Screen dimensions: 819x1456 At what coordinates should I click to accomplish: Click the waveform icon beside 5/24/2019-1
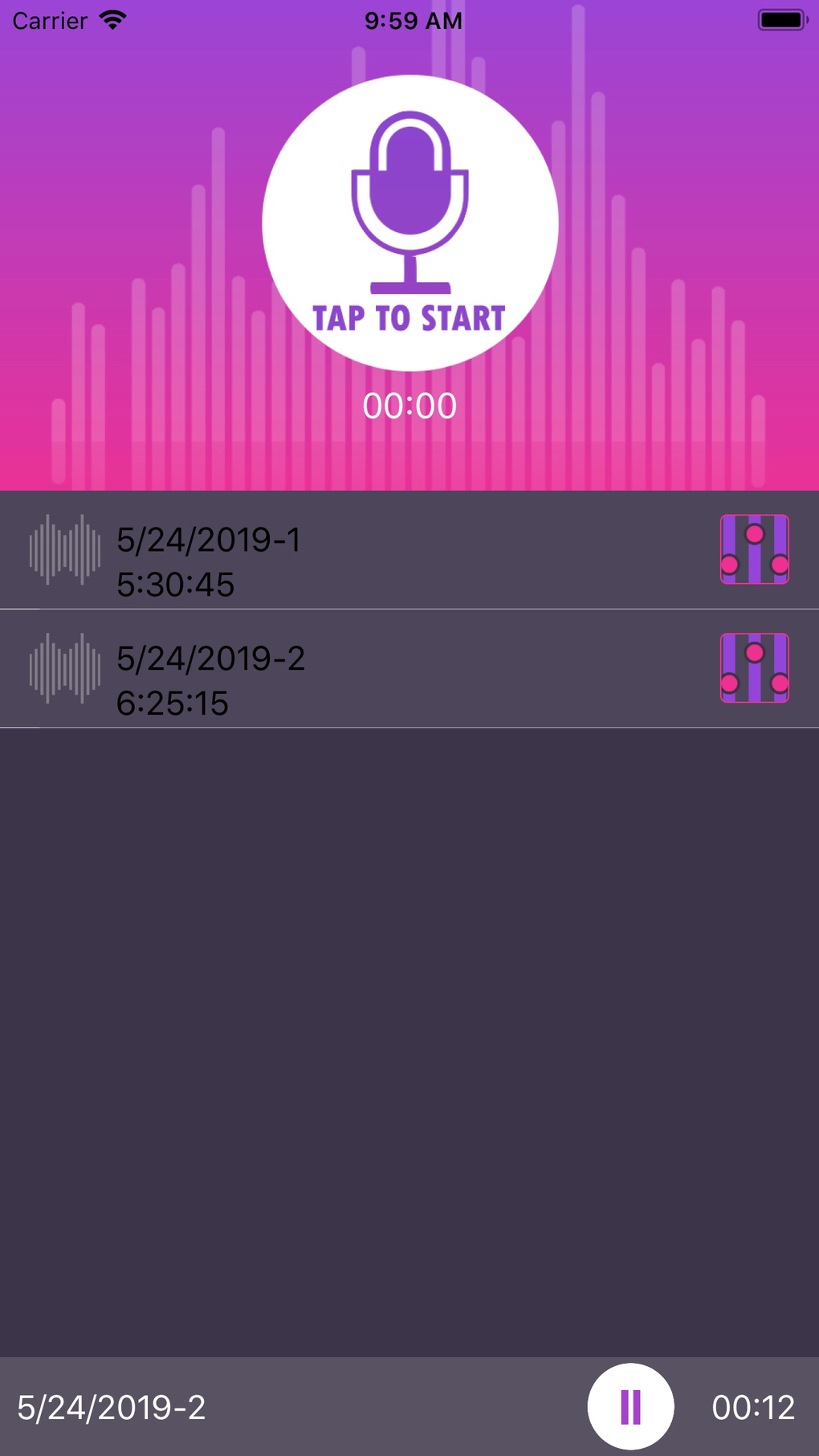[63, 549]
